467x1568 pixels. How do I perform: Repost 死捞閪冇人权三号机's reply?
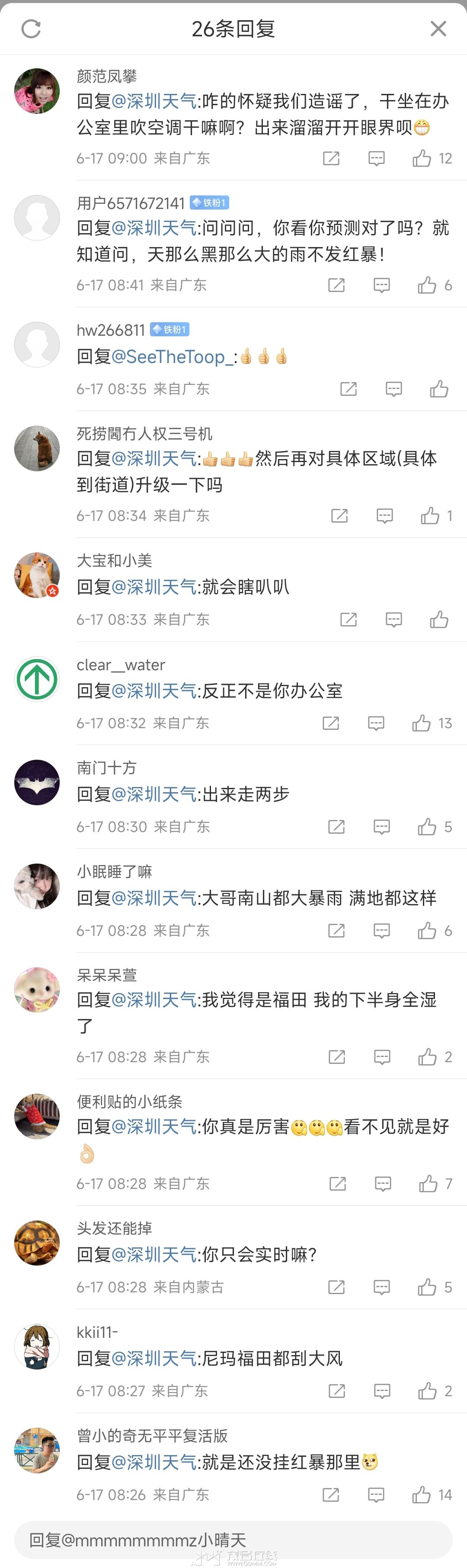click(x=339, y=516)
